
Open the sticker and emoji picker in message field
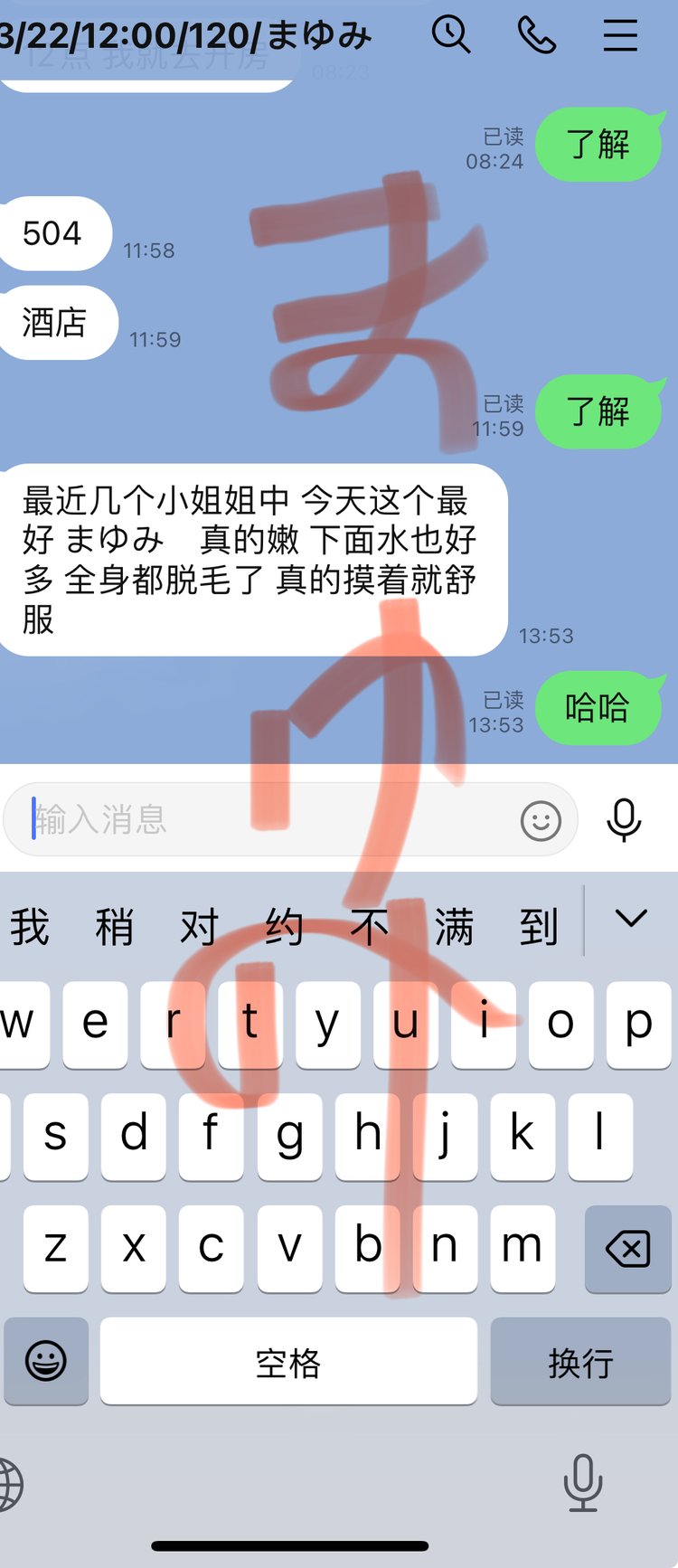[541, 820]
